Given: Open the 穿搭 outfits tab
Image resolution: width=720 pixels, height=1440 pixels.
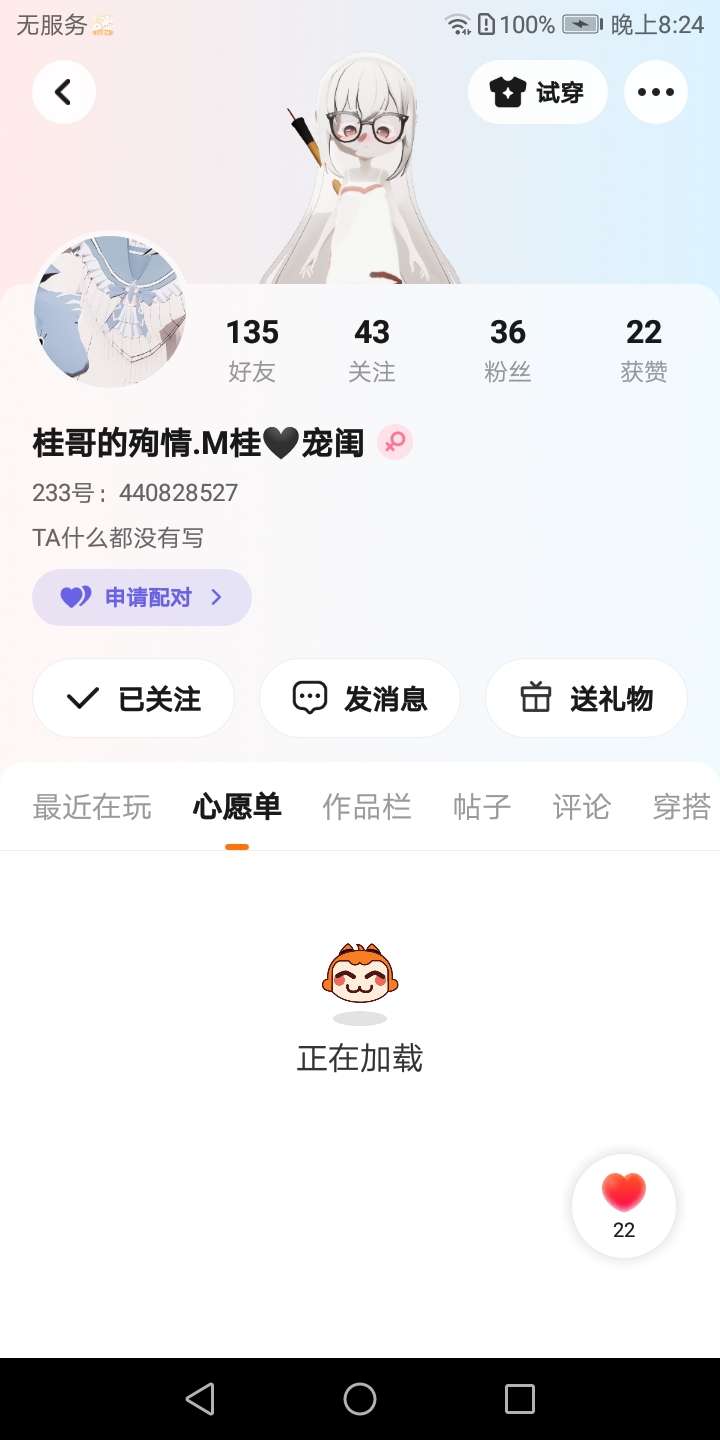Looking at the screenshot, I should pos(682,807).
